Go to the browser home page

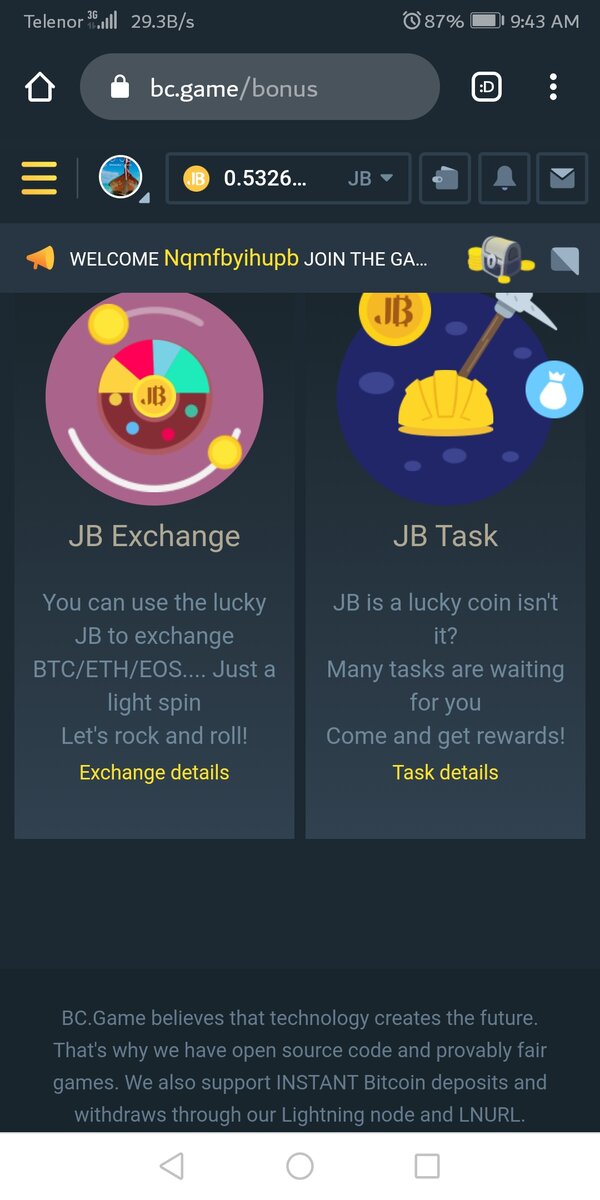pos(39,88)
